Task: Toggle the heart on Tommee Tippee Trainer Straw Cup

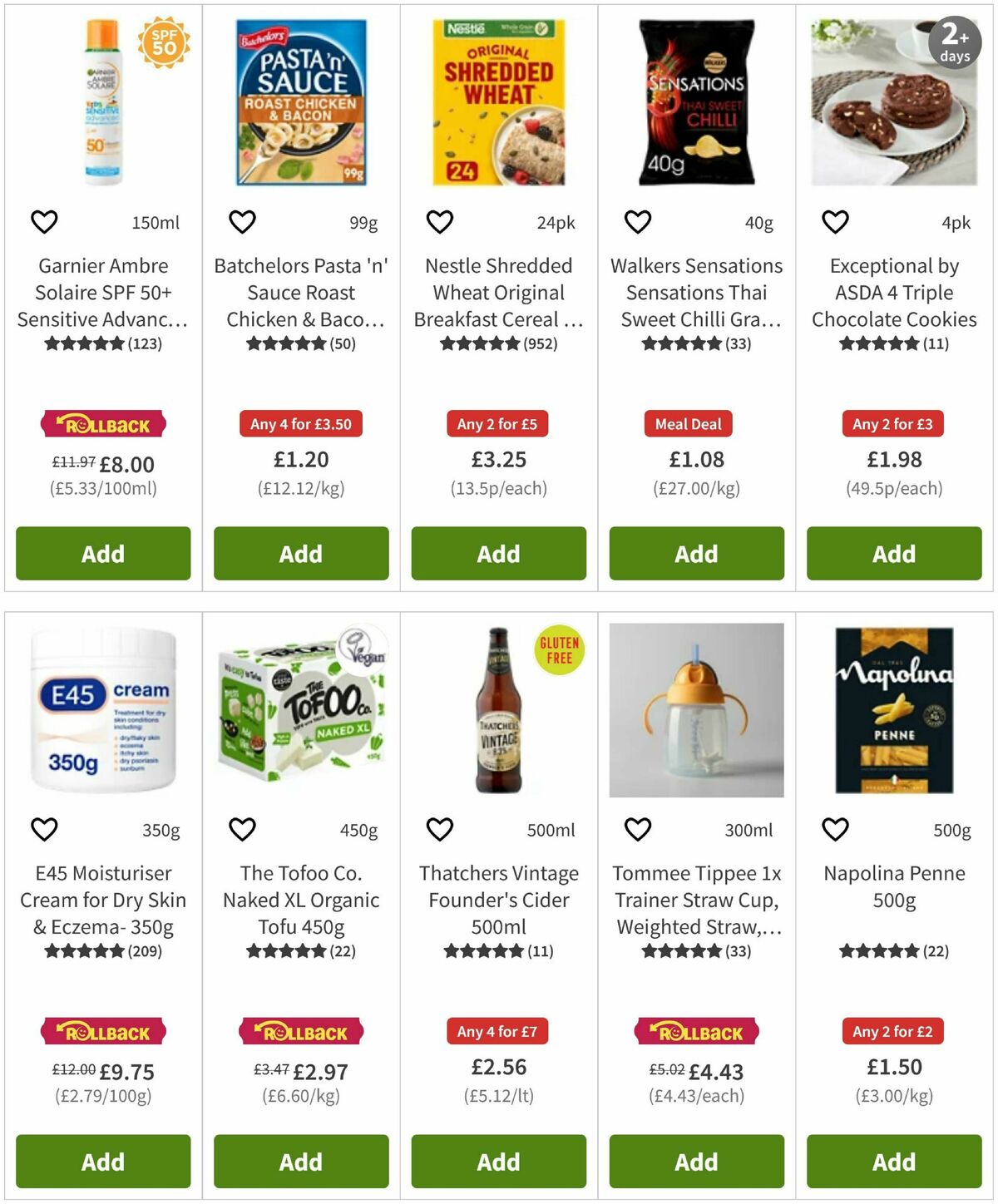Action: [636, 829]
